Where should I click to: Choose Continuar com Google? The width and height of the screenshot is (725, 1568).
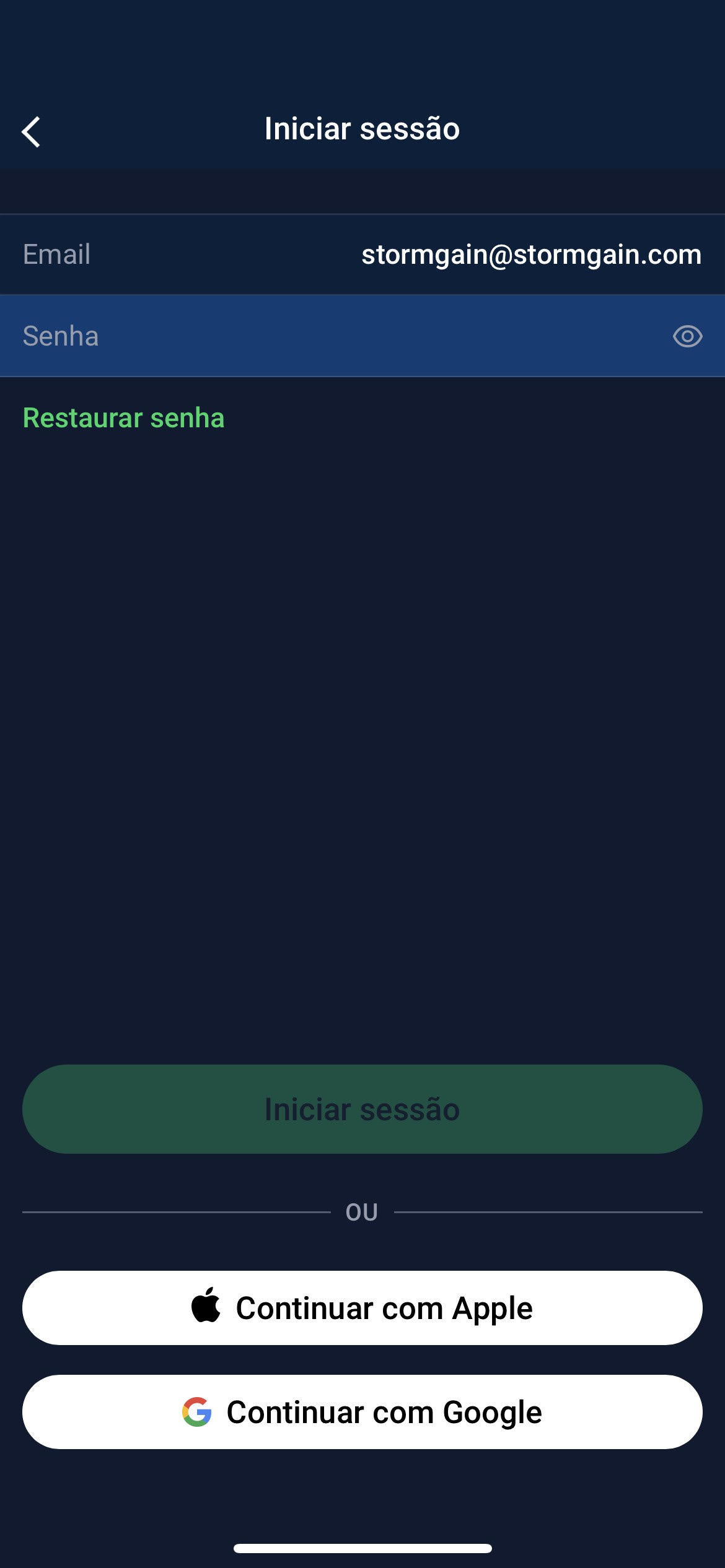[x=362, y=1412]
